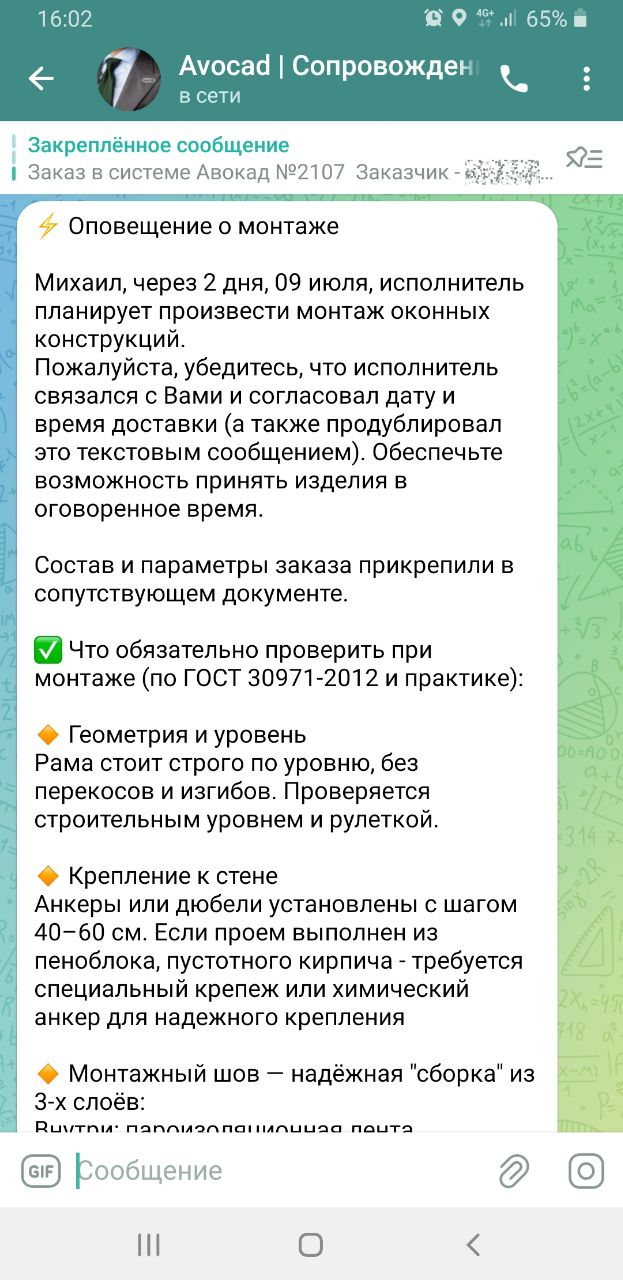Open recent apps from navigation bar
Image resolution: width=623 pixels, height=1280 pixels.
point(148,1245)
